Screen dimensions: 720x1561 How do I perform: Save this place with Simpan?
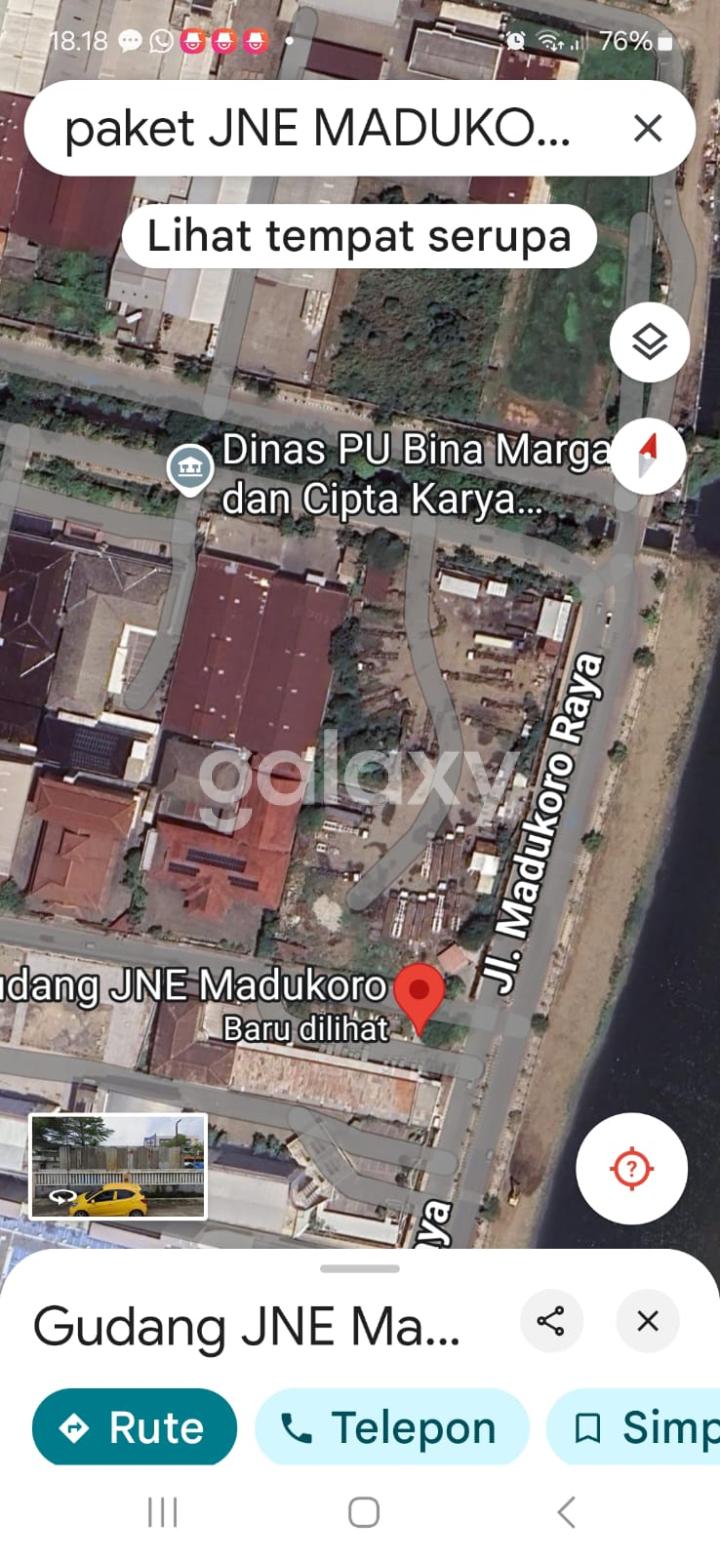pyautogui.click(x=640, y=1427)
